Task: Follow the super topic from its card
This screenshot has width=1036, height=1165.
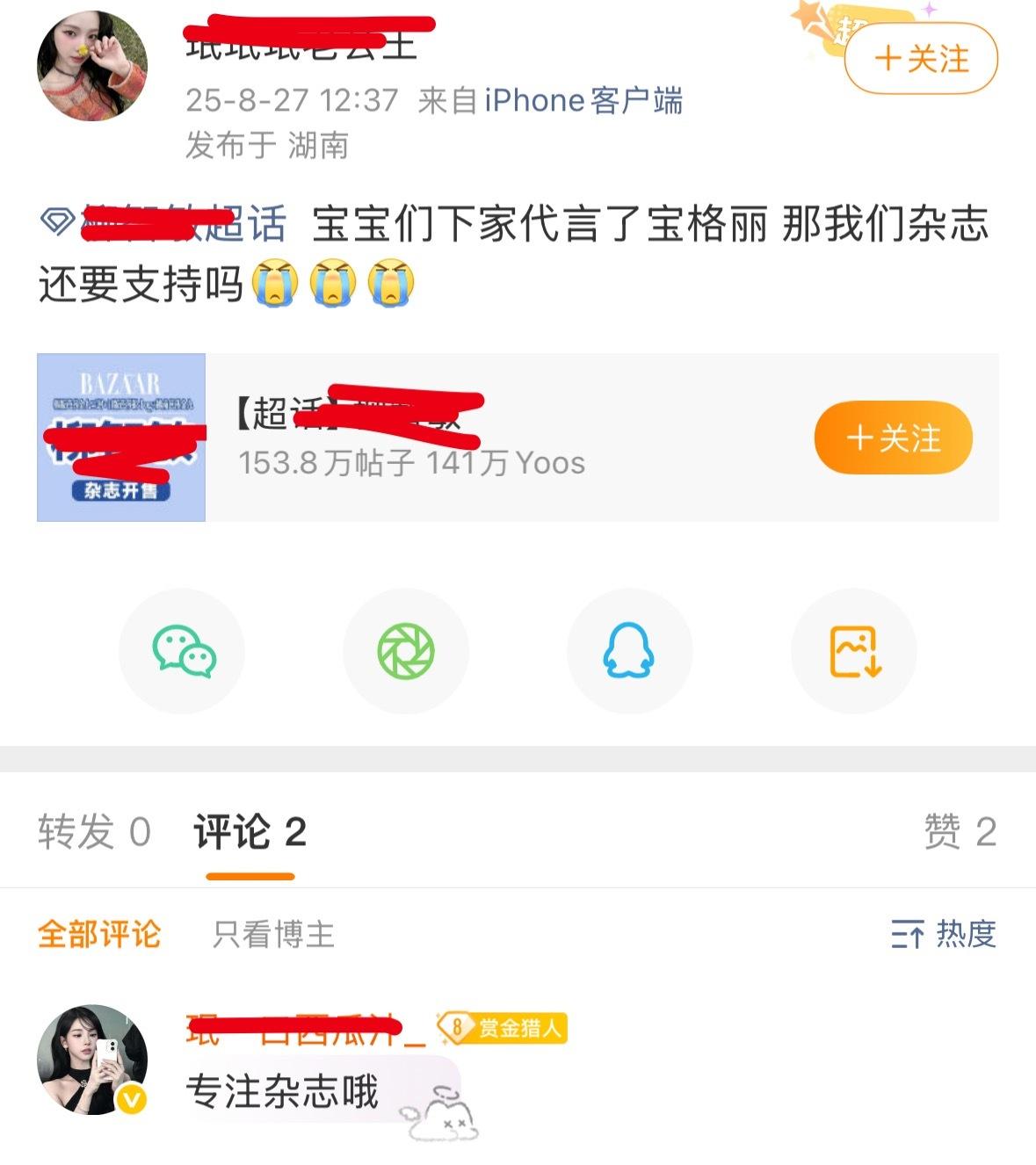Action: [x=893, y=438]
